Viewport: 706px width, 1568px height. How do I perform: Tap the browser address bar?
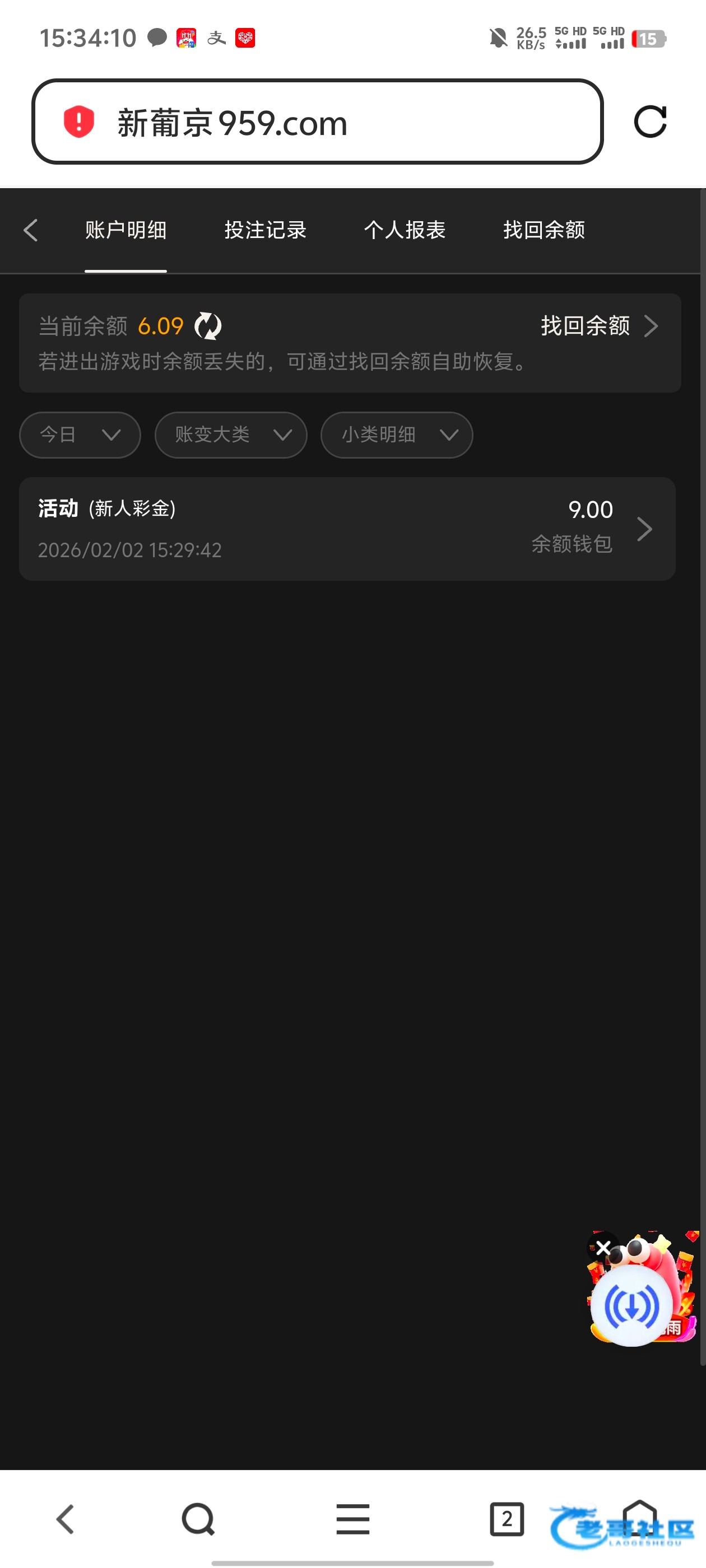click(x=317, y=122)
